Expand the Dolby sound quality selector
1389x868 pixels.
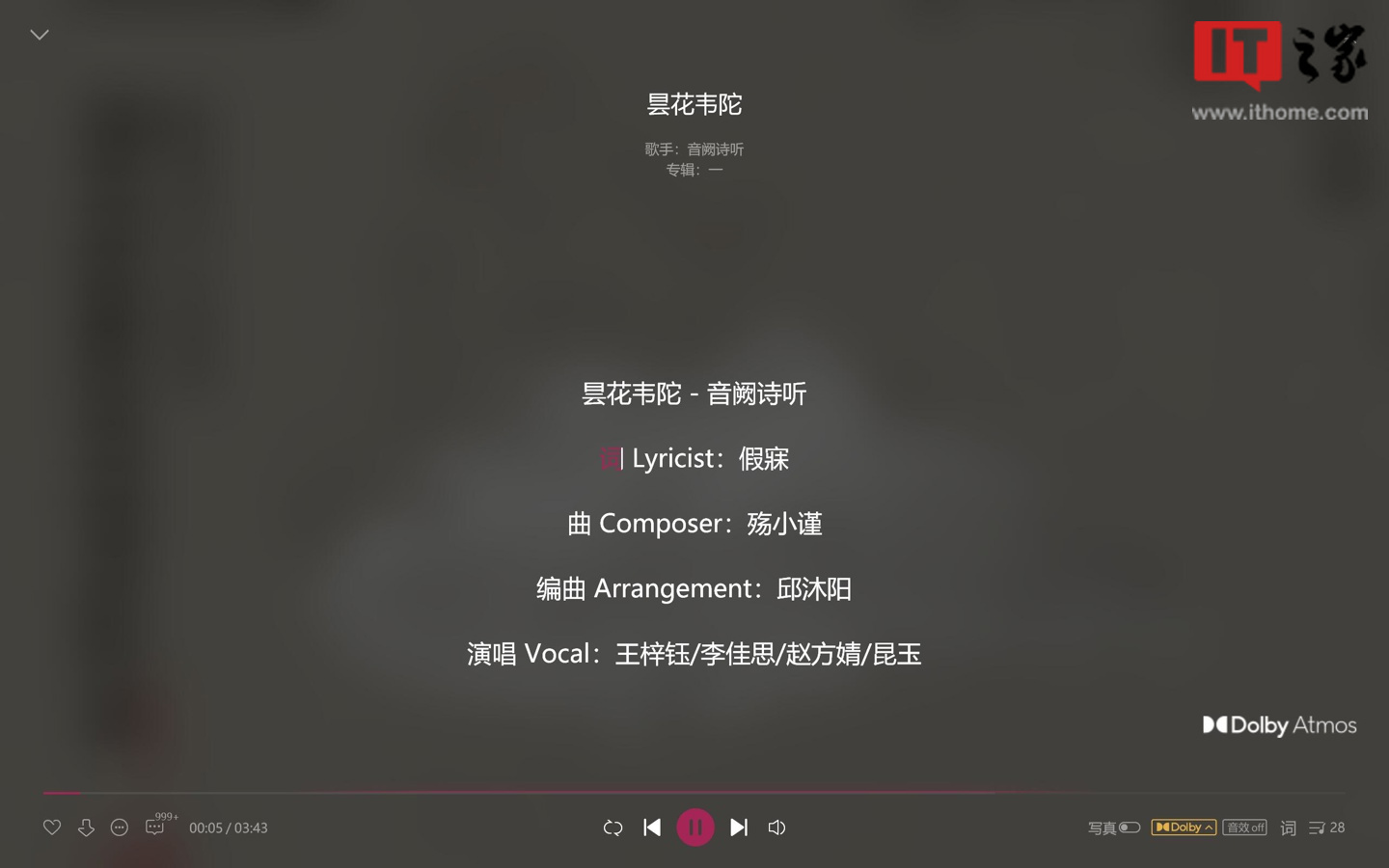(x=1184, y=827)
